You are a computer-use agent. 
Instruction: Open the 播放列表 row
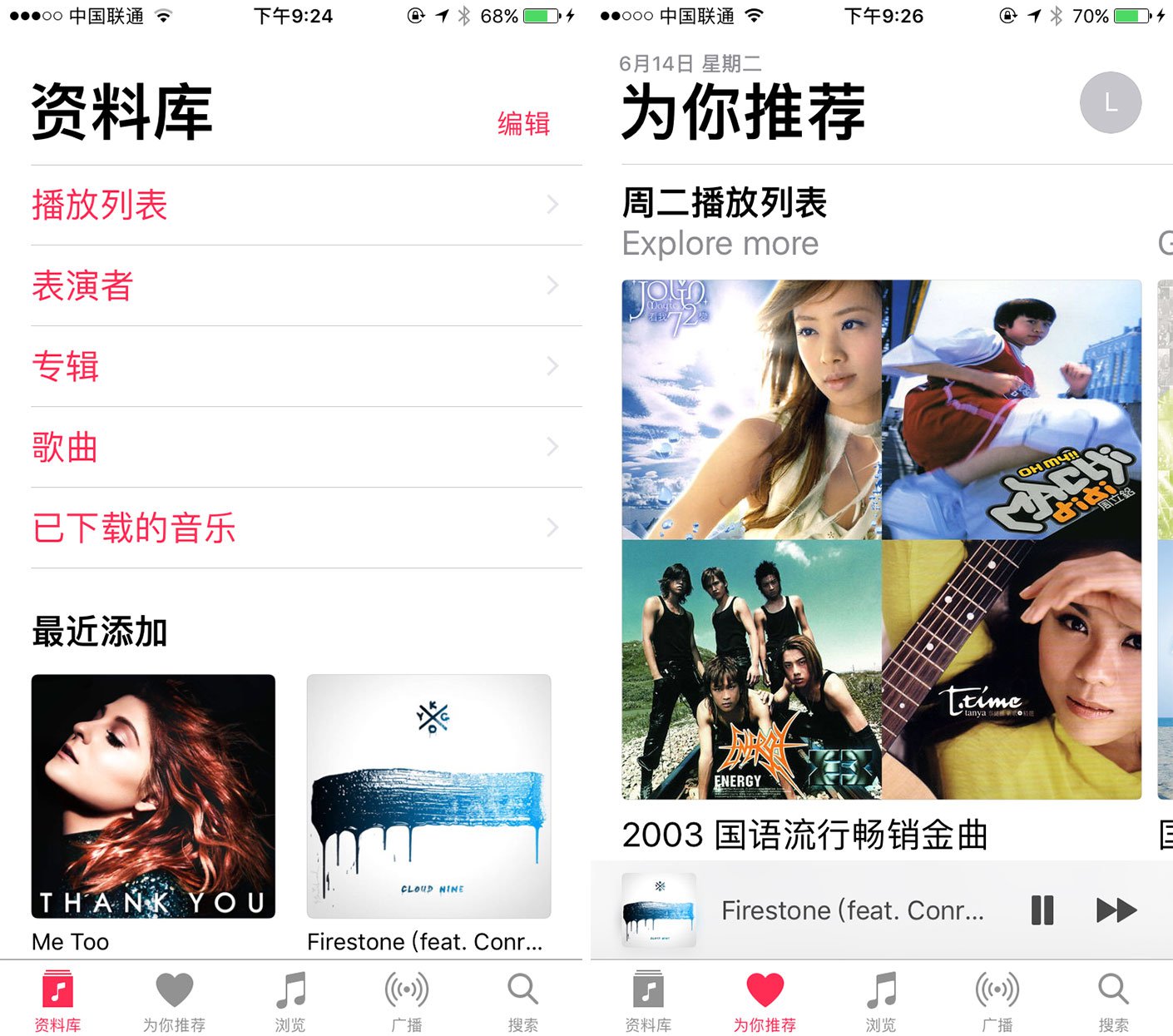click(305, 205)
